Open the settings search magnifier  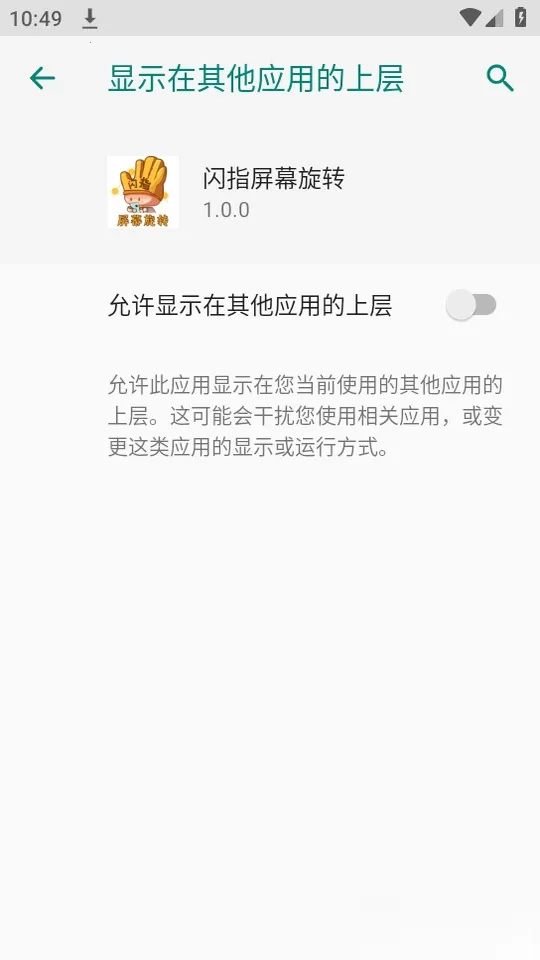500,79
